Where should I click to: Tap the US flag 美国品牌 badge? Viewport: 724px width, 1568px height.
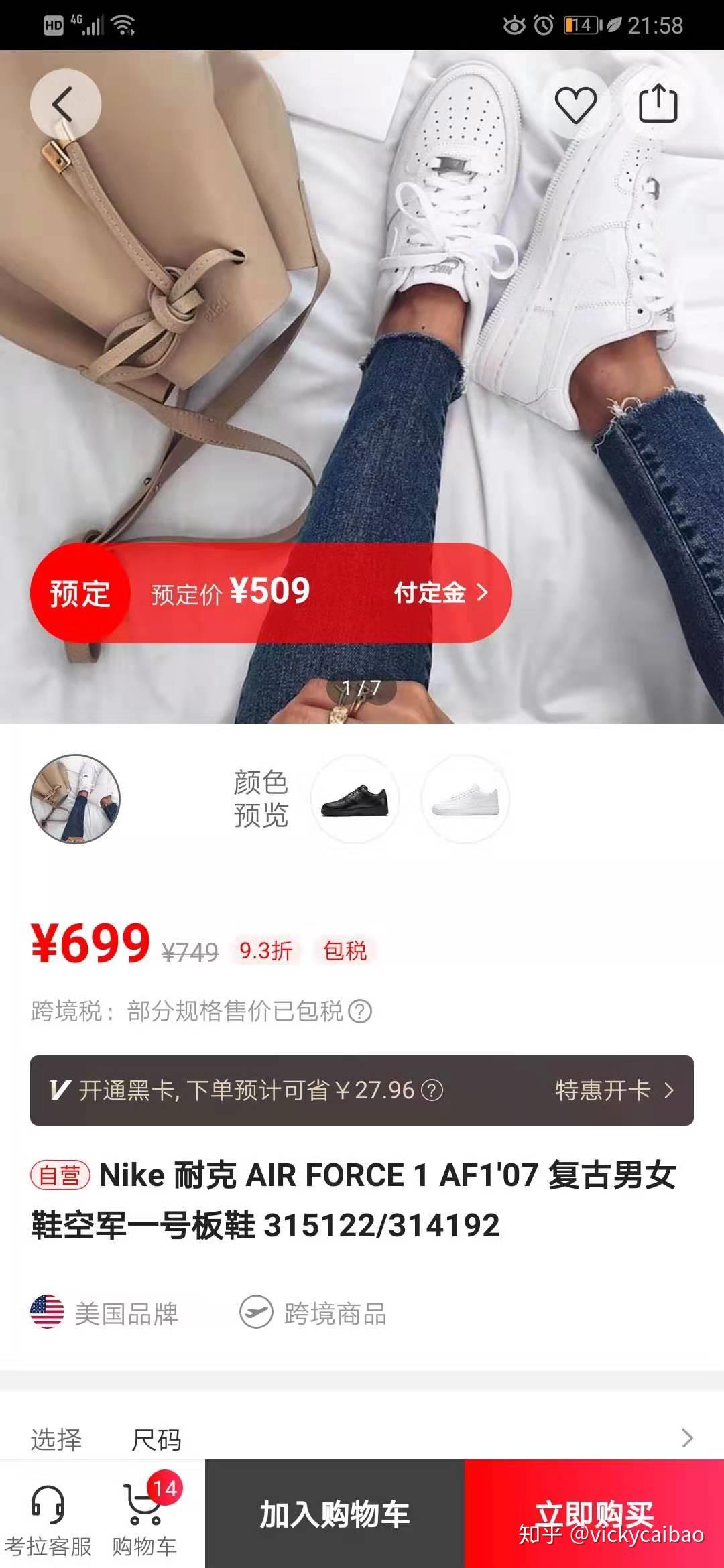[46, 1313]
